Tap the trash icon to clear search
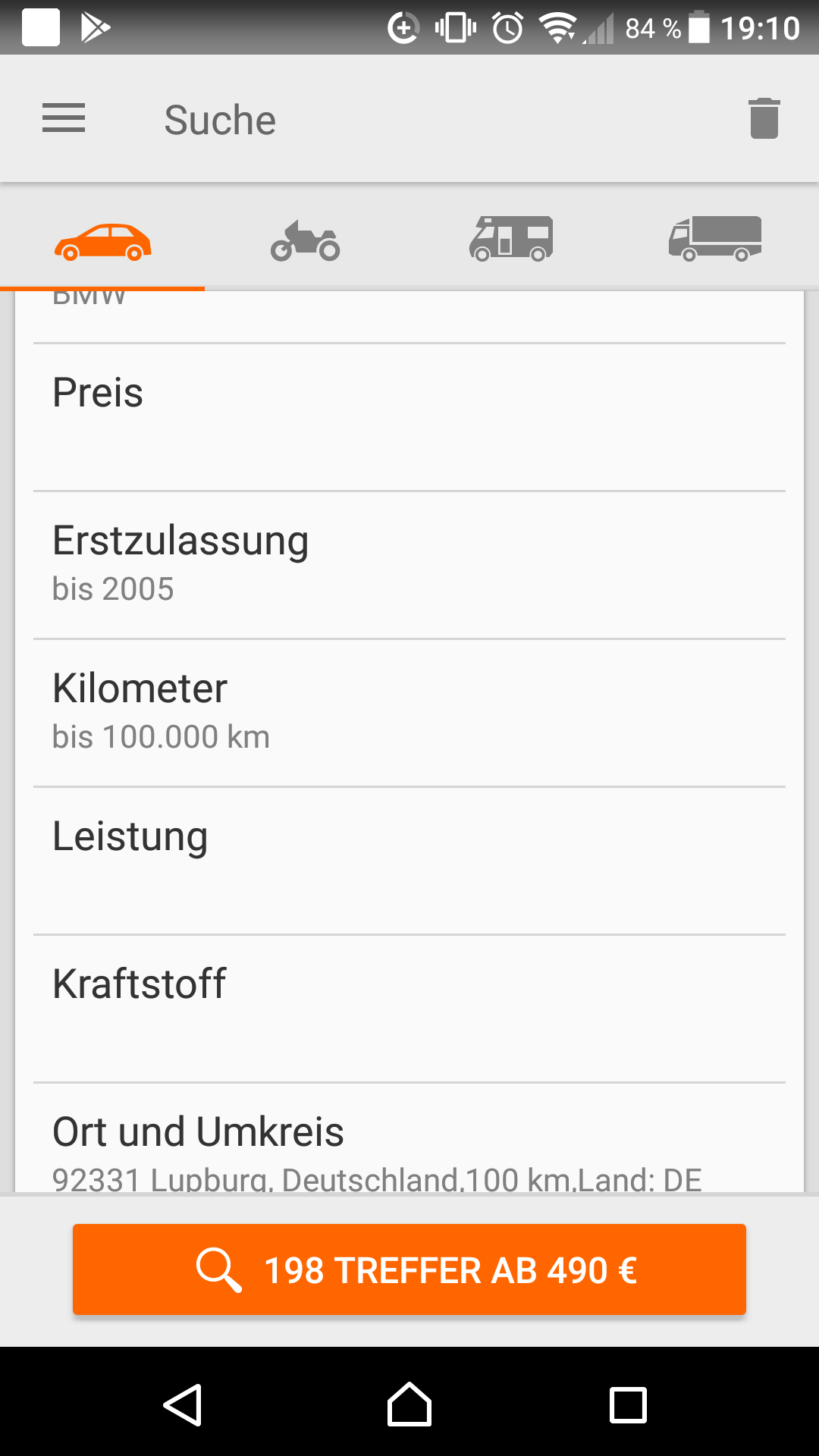This screenshot has width=819, height=1456. click(764, 118)
